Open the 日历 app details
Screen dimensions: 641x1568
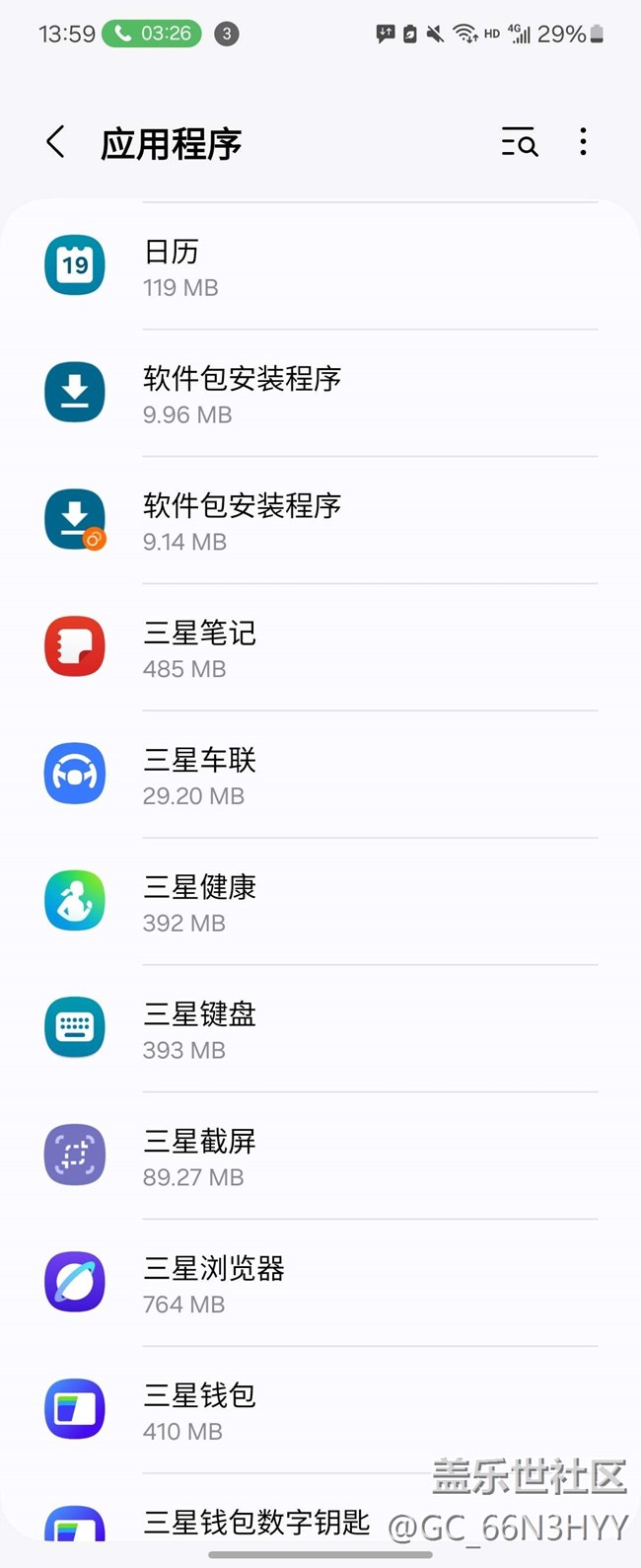coord(320,266)
